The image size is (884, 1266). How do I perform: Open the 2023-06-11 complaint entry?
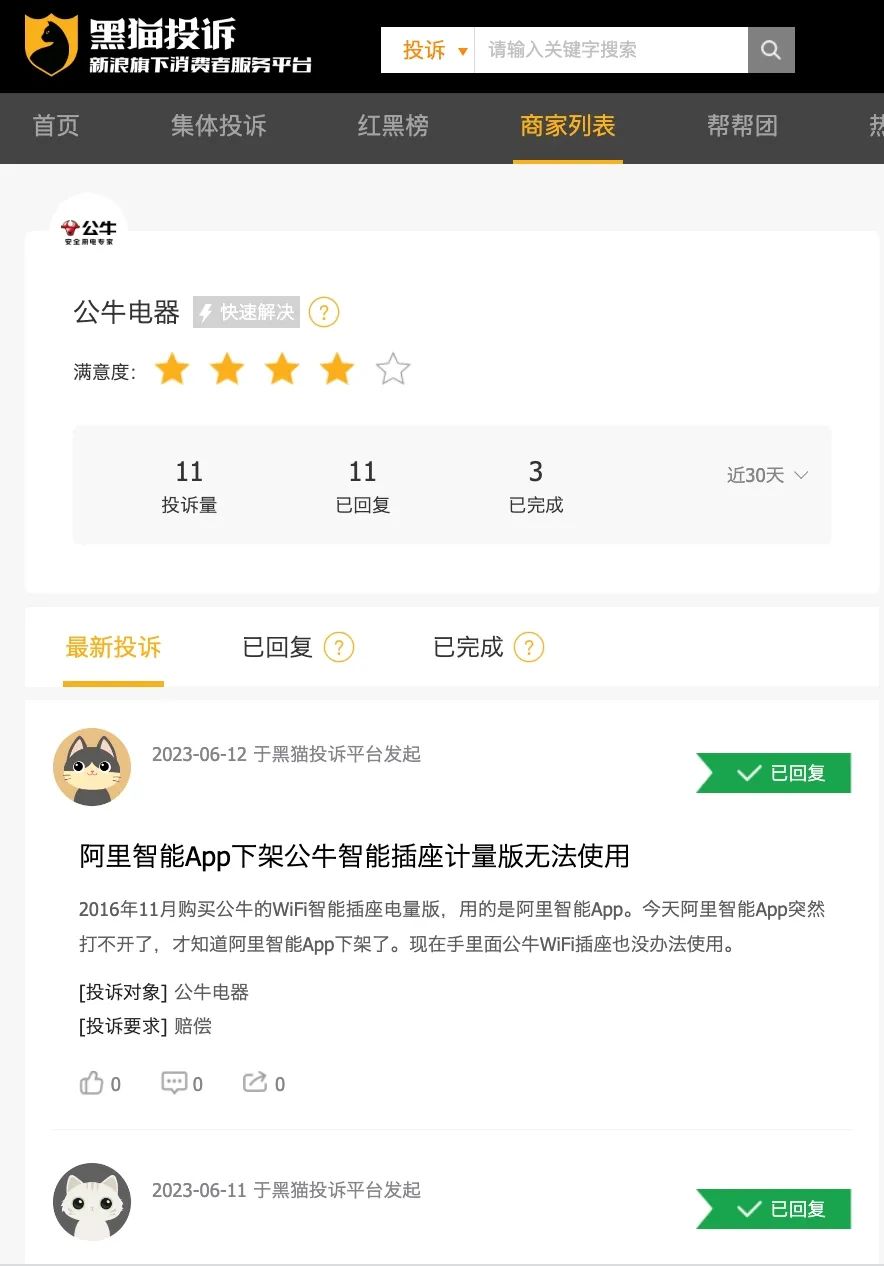[286, 1190]
